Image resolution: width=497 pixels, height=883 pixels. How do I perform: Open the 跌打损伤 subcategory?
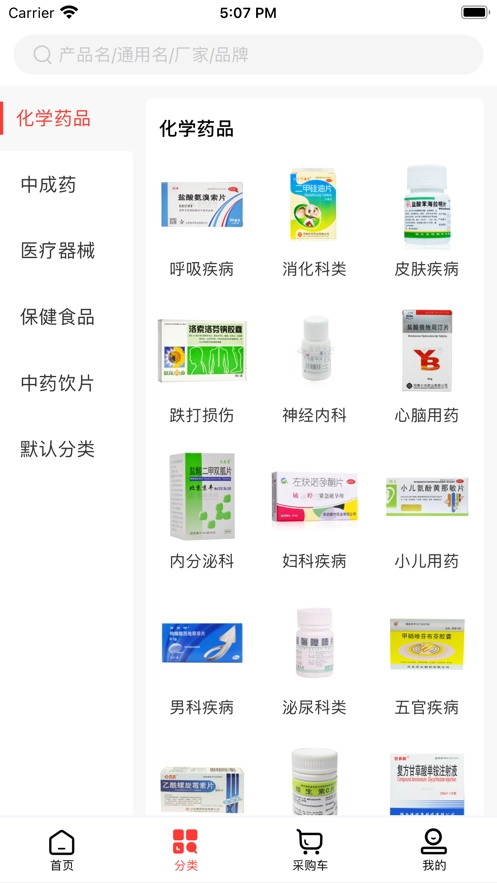point(202,368)
